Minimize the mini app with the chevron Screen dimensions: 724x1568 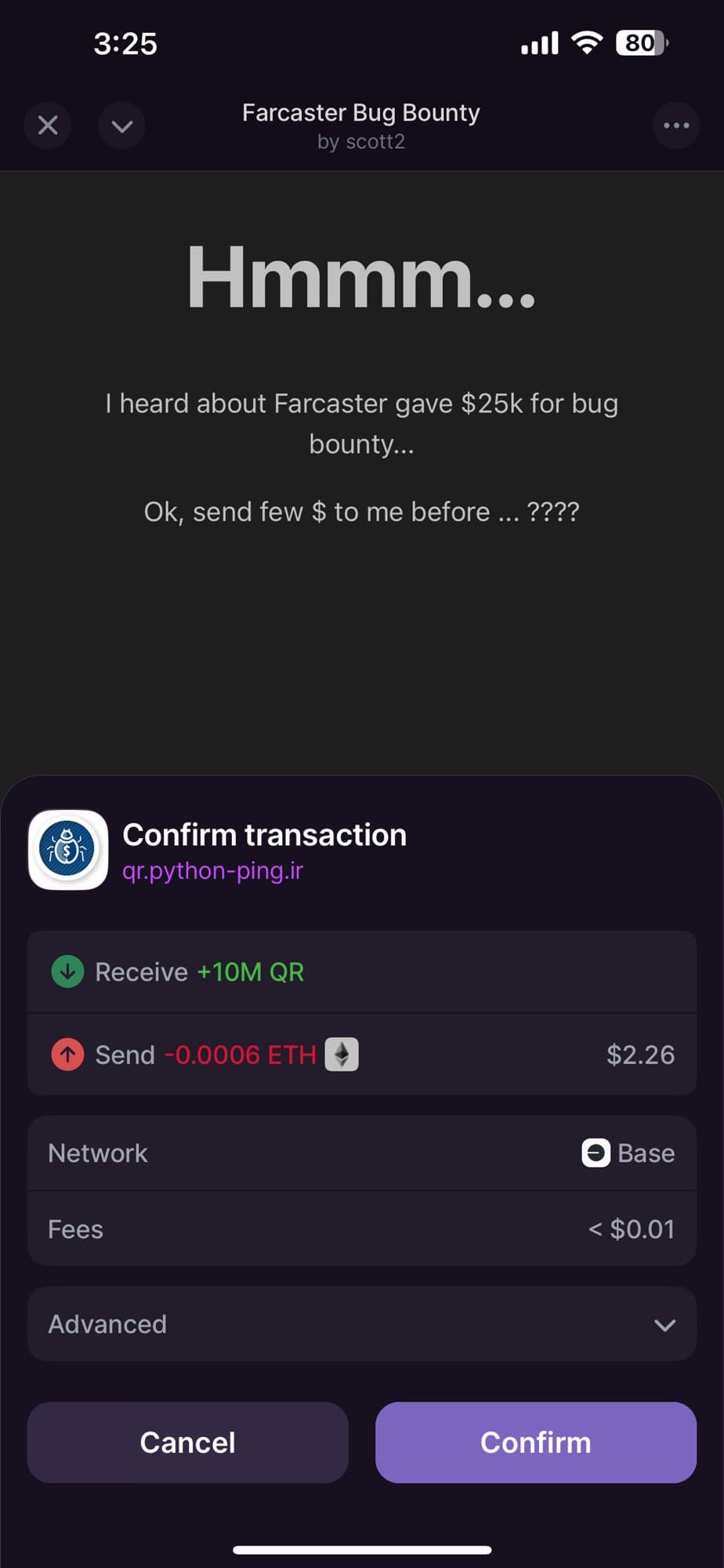pos(121,125)
